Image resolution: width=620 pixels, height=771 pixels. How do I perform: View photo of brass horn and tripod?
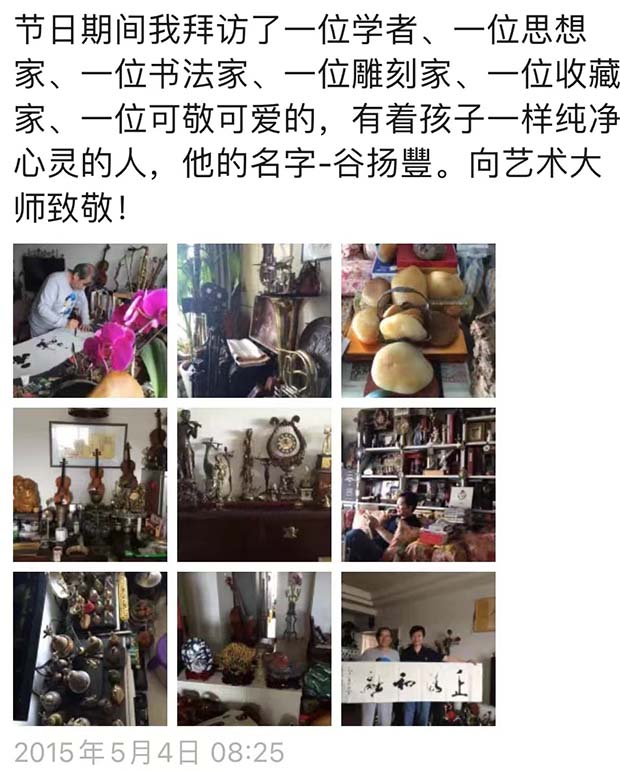pyautogui.click(x=254, y=320)
